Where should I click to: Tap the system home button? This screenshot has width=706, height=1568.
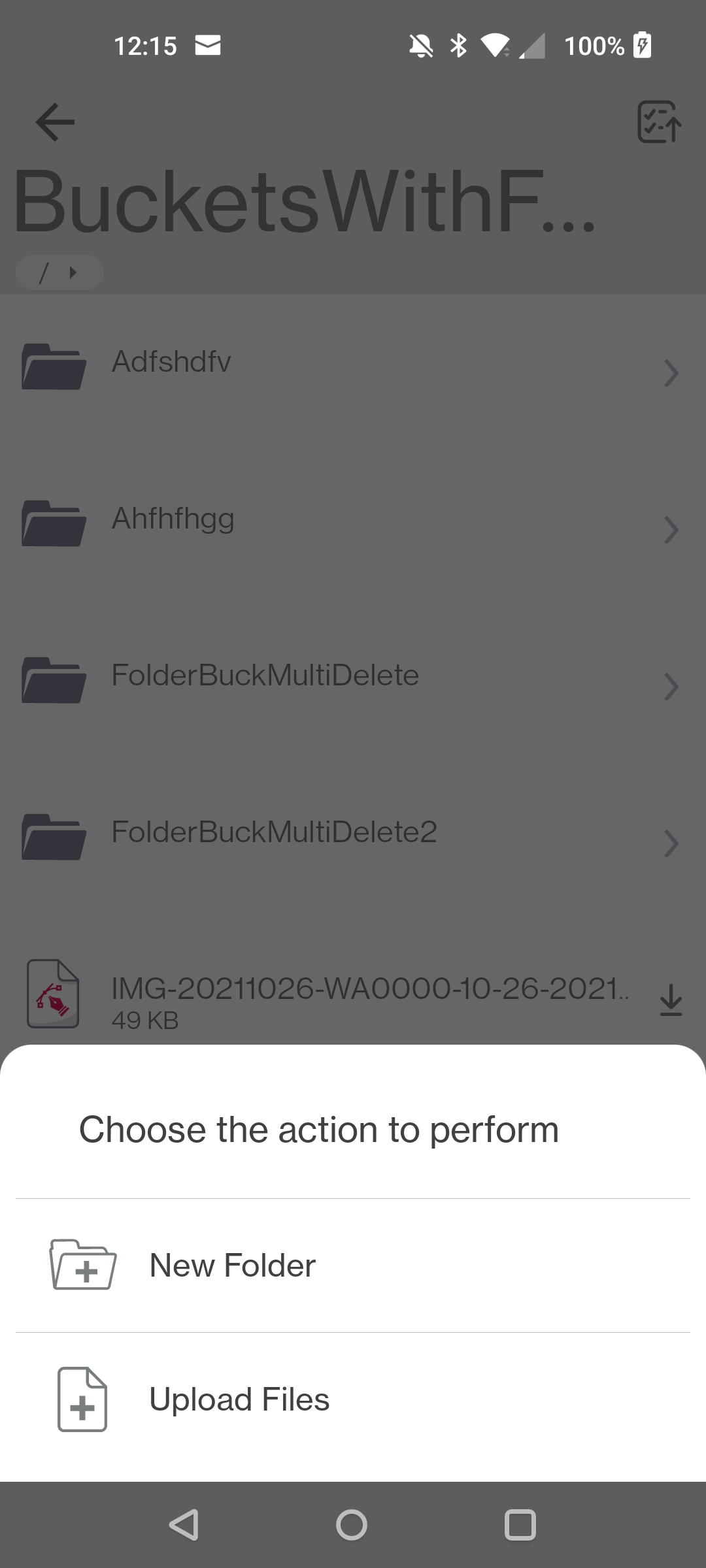tap(352, 1526)
